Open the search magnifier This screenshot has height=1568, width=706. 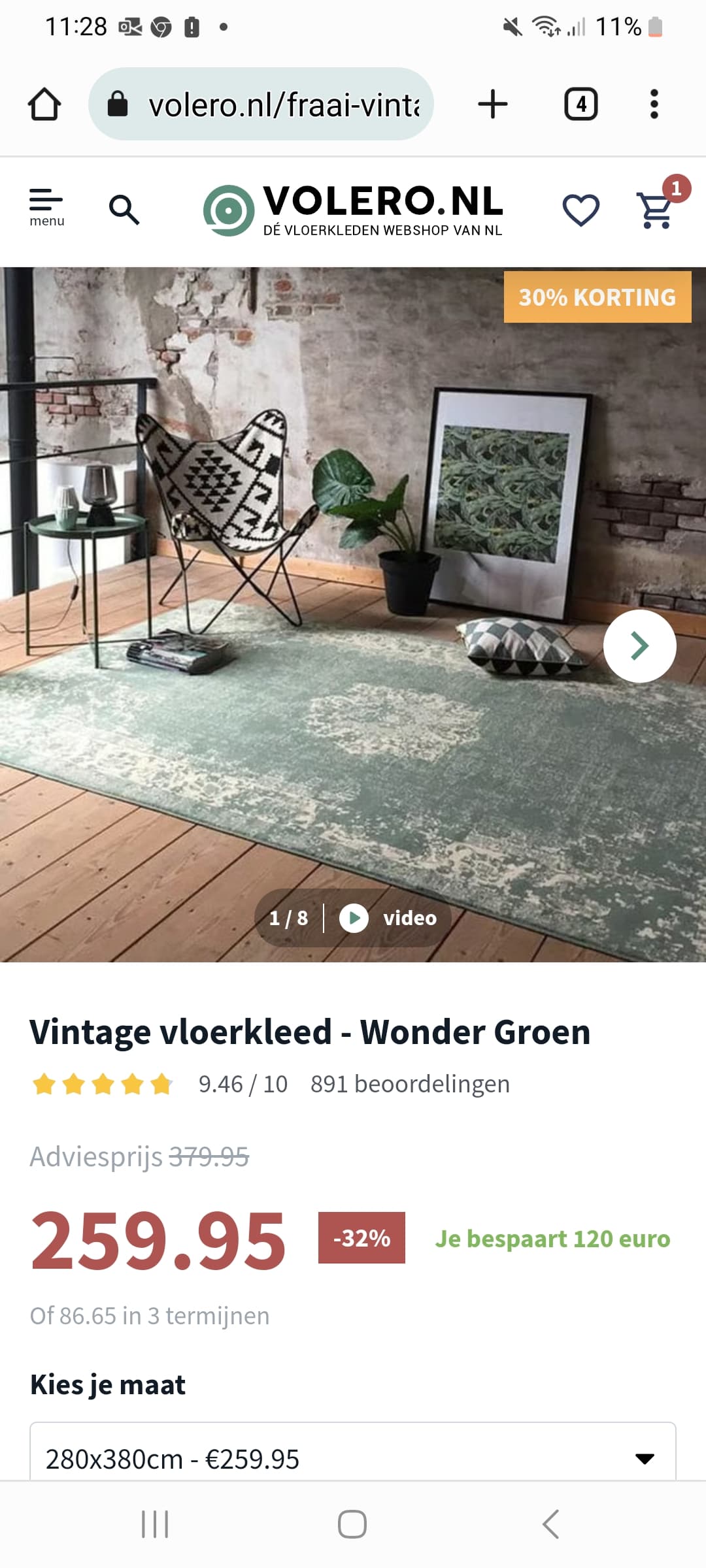[x=124, y=210]
